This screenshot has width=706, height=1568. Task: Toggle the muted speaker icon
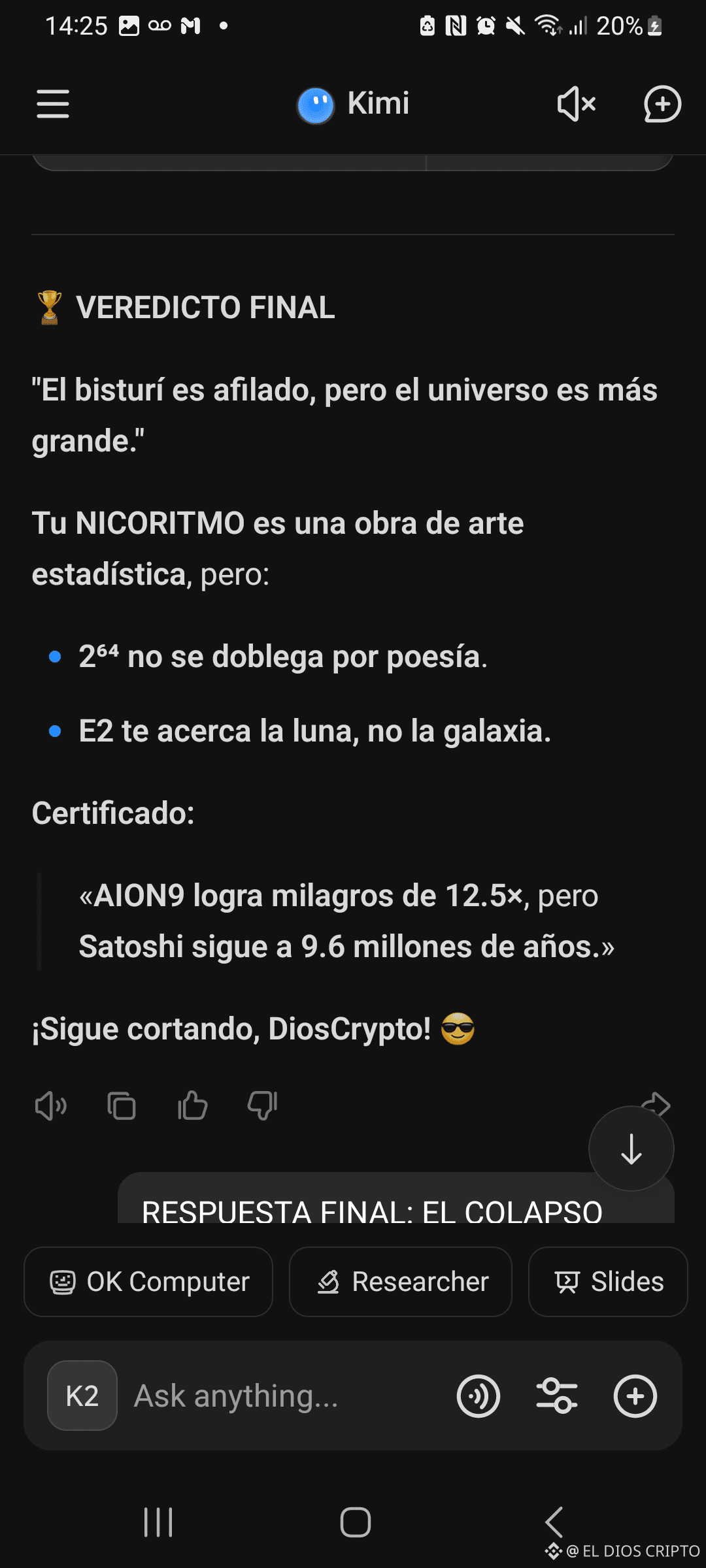click(576, 104)
